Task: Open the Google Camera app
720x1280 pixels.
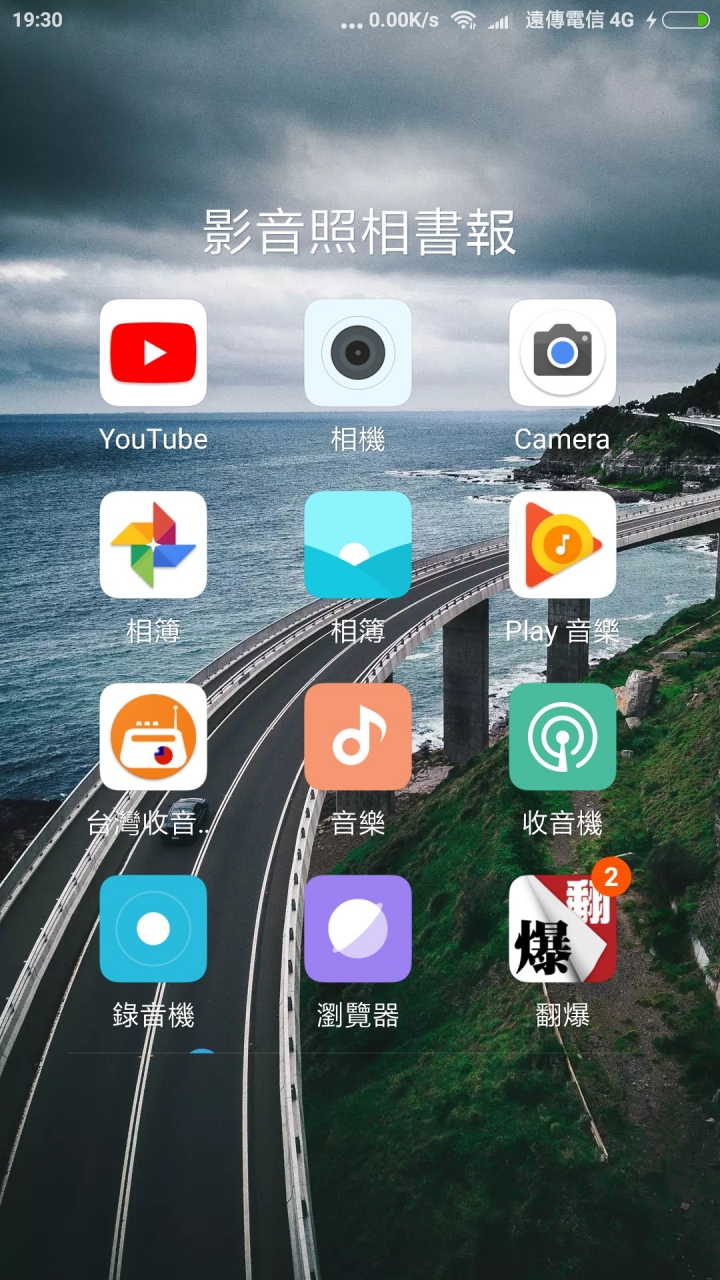Action: click(x=562, y=353)
